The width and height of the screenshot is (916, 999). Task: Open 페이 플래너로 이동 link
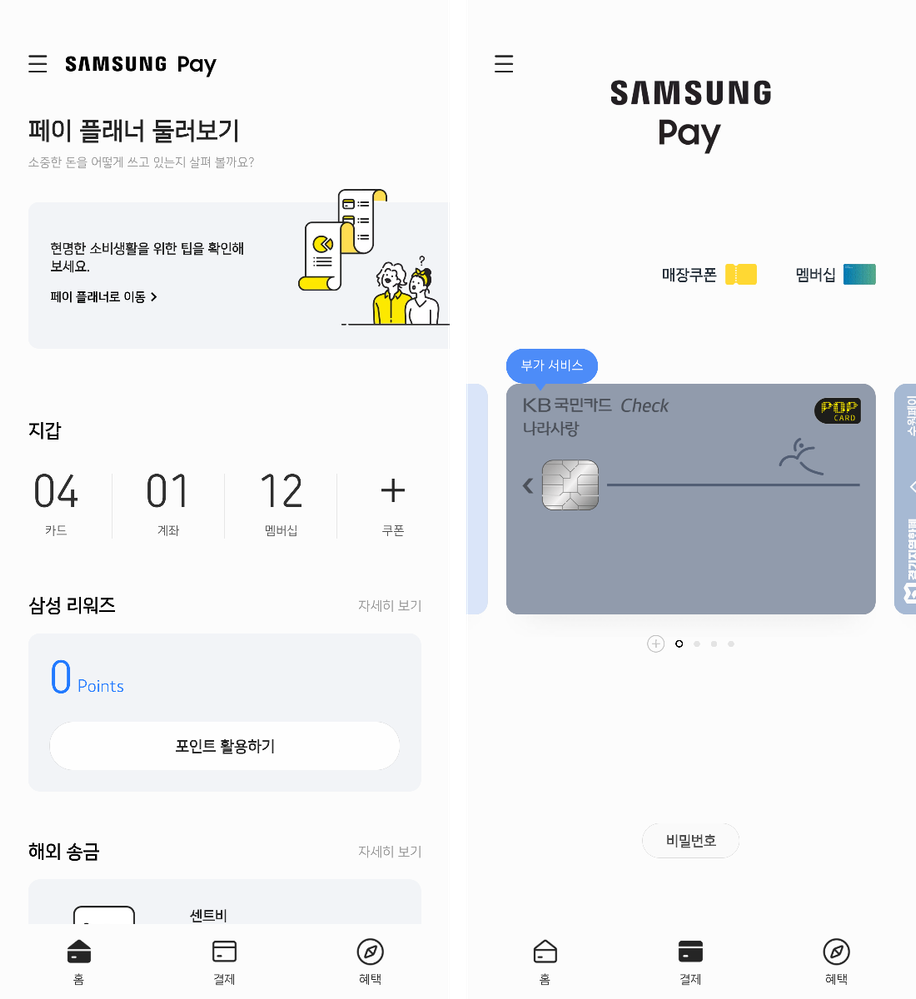pos(104,297)
